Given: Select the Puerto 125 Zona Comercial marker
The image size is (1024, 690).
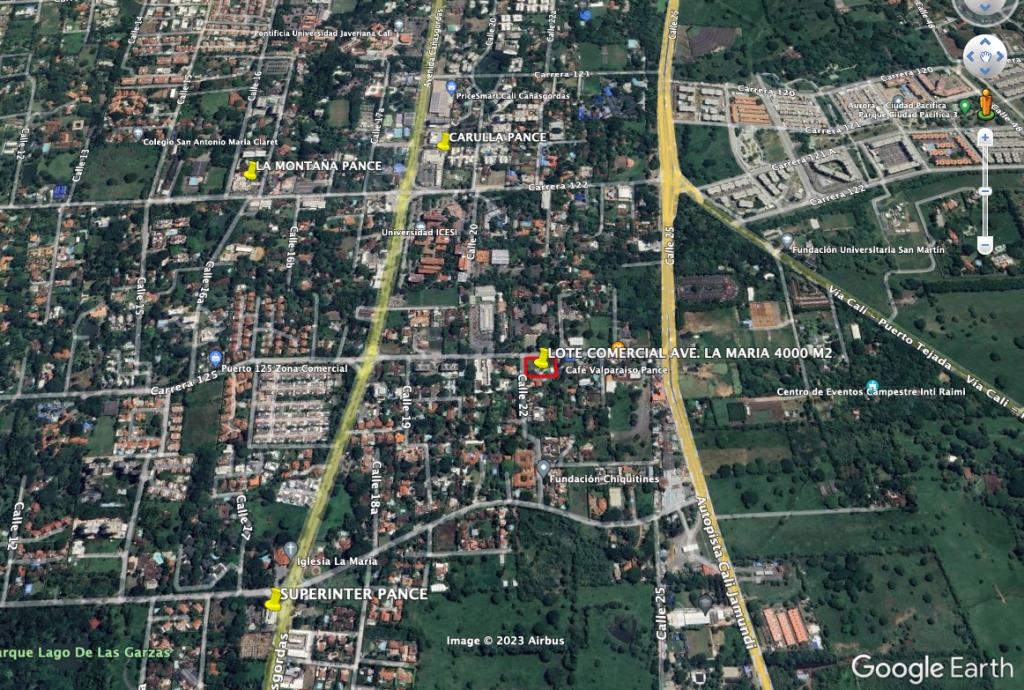Looking at the screenshot, I should [215, 357].
